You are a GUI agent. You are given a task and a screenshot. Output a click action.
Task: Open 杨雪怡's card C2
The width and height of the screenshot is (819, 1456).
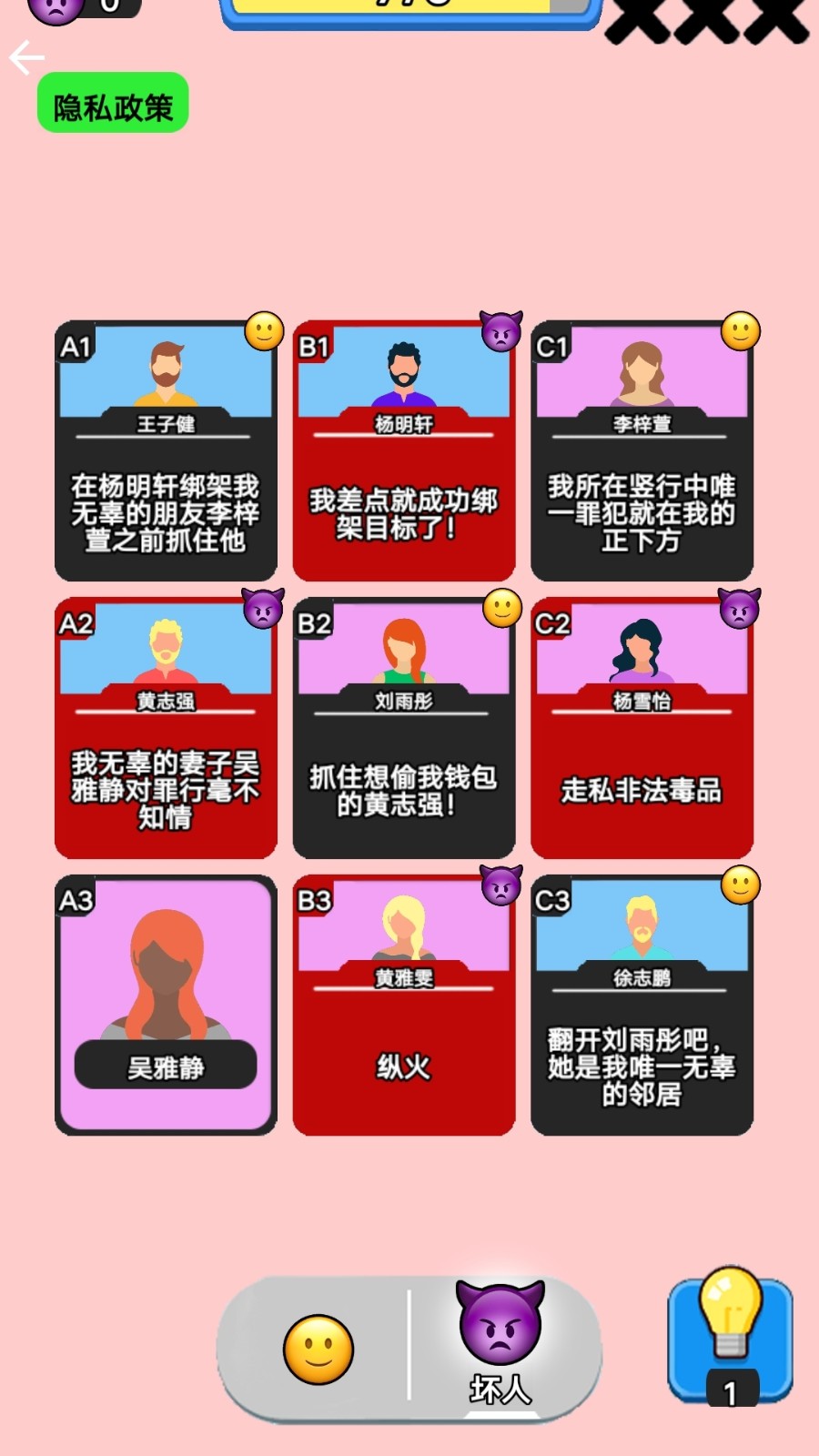tap(642, 728)
